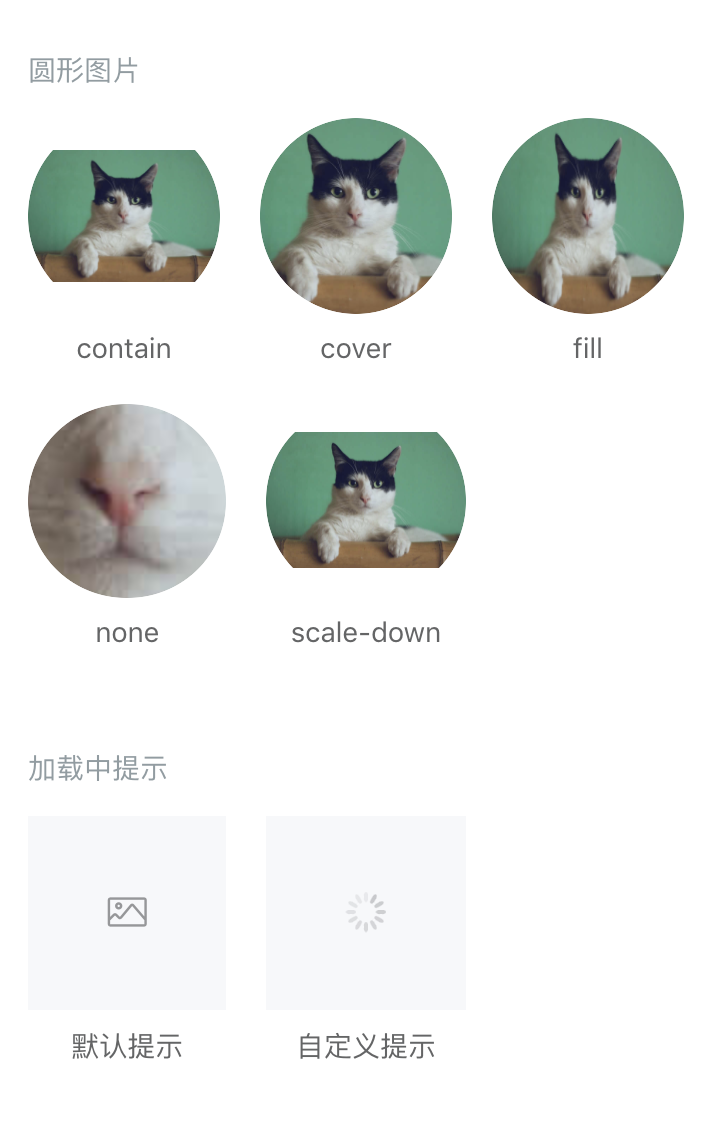Select the round image labeled fill
This screenshot has height=1132, width=712.
click(588, 216)
